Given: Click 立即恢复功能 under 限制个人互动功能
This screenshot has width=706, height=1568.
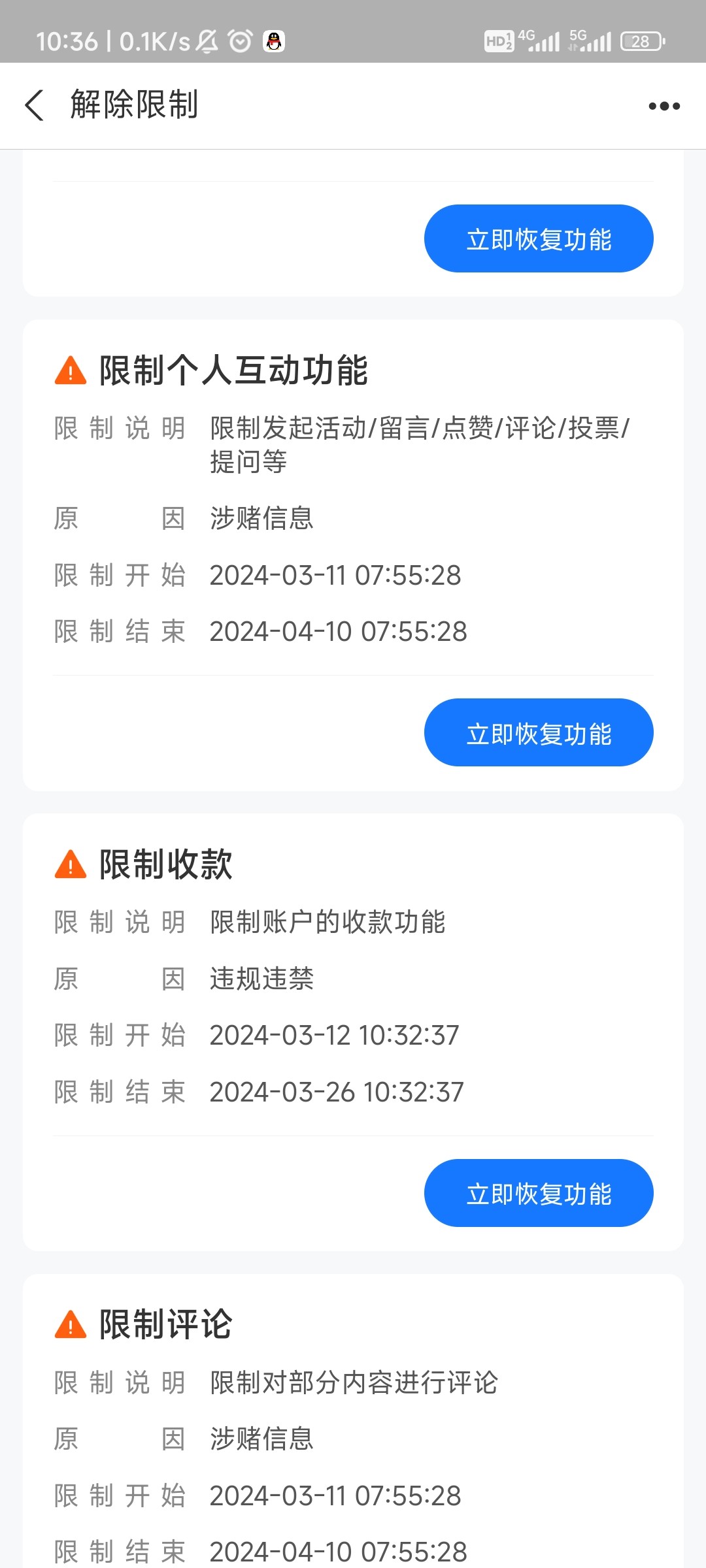Looking at the screenshot, I should 539,732.
